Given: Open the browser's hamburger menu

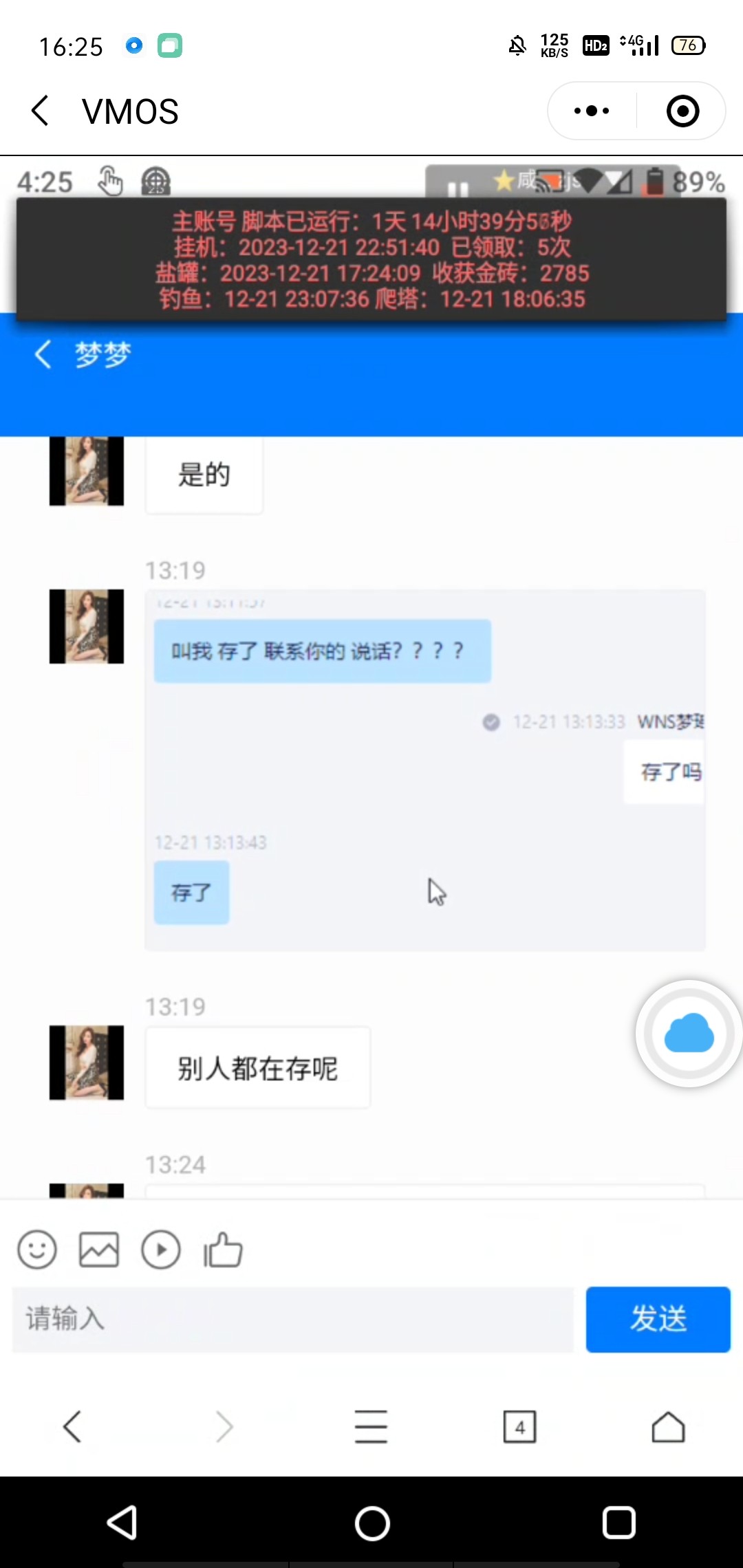Looking at the screenshot, I should (371, 1427).
